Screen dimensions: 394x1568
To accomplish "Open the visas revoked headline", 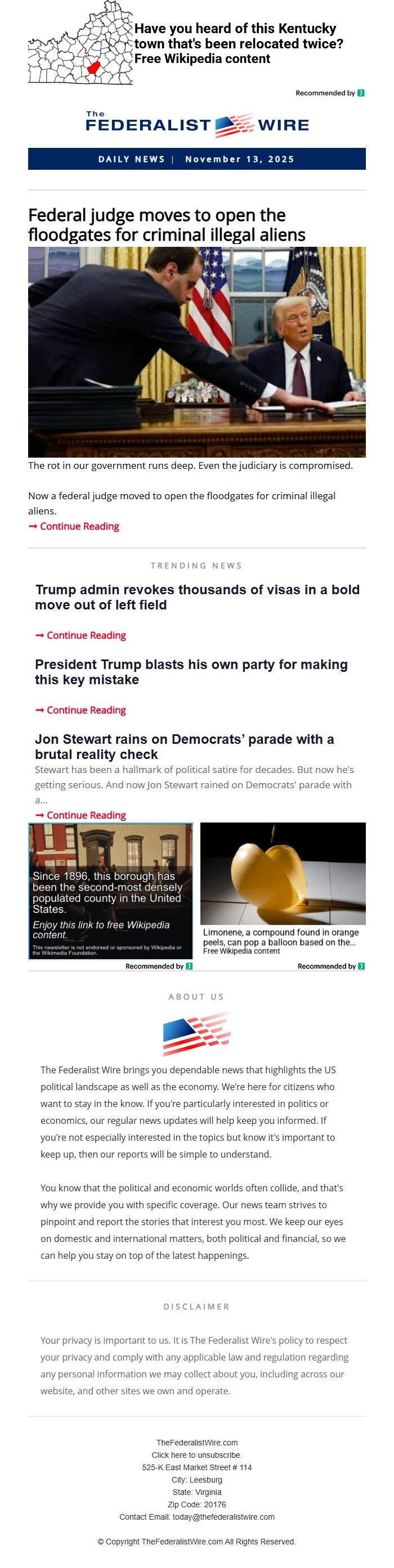I will pyautogui.click(x=196, y=597).
